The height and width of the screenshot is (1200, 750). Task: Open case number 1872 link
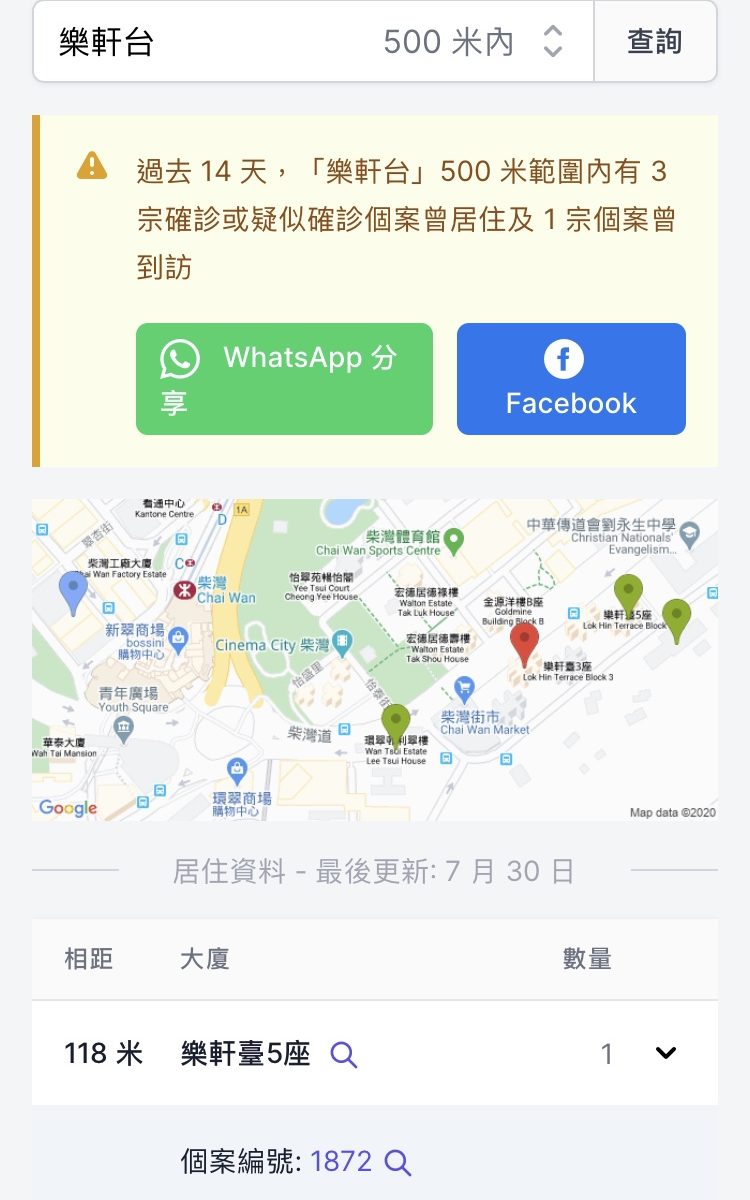point(341,1161)
